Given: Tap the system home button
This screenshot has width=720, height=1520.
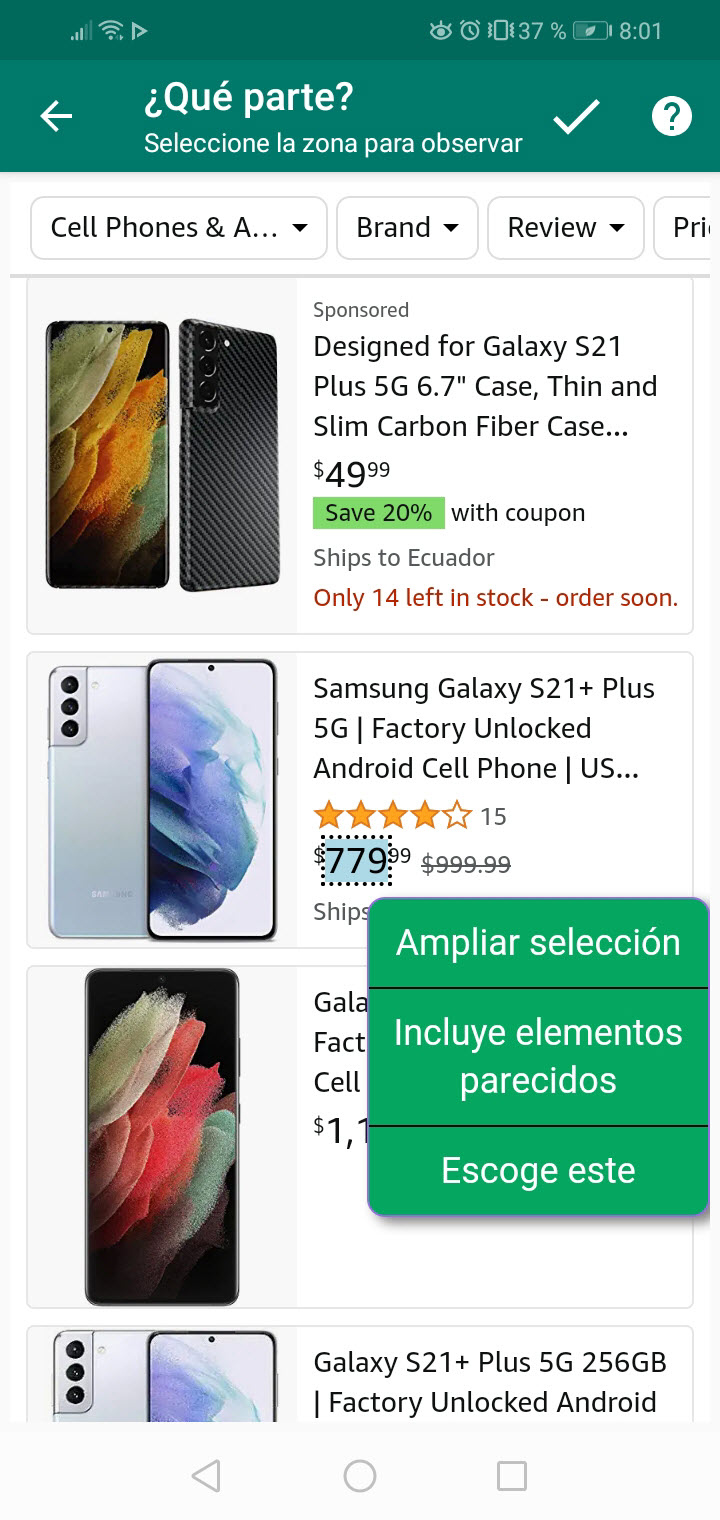Looking at the screenshot, I should point(360,1475).
